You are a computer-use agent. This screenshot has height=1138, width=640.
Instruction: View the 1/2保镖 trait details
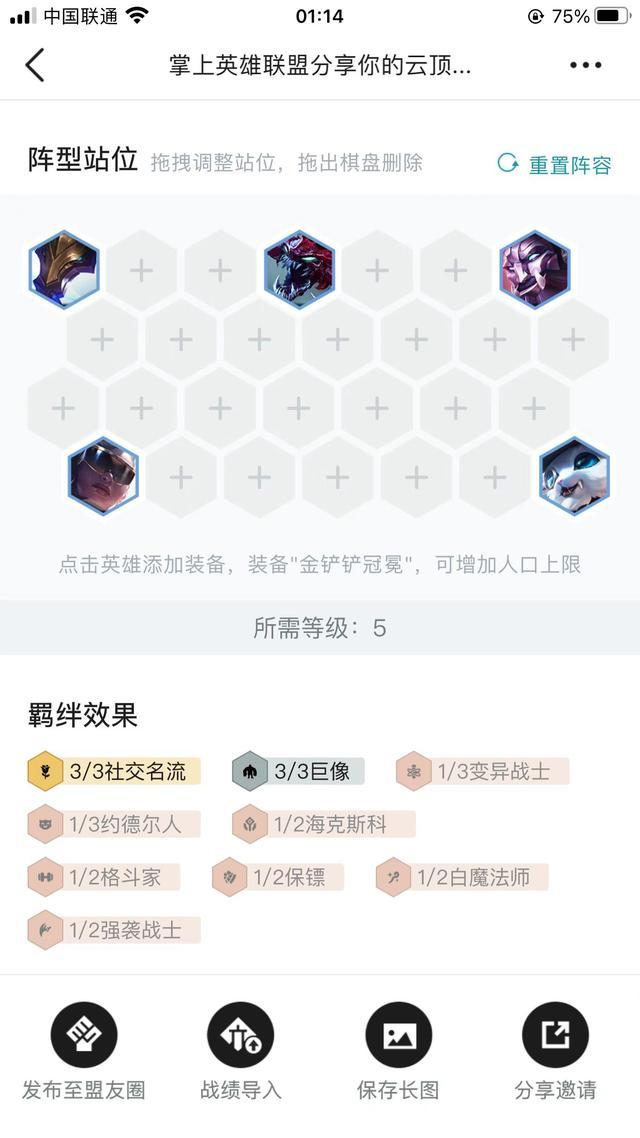click(x=277, y=878)
